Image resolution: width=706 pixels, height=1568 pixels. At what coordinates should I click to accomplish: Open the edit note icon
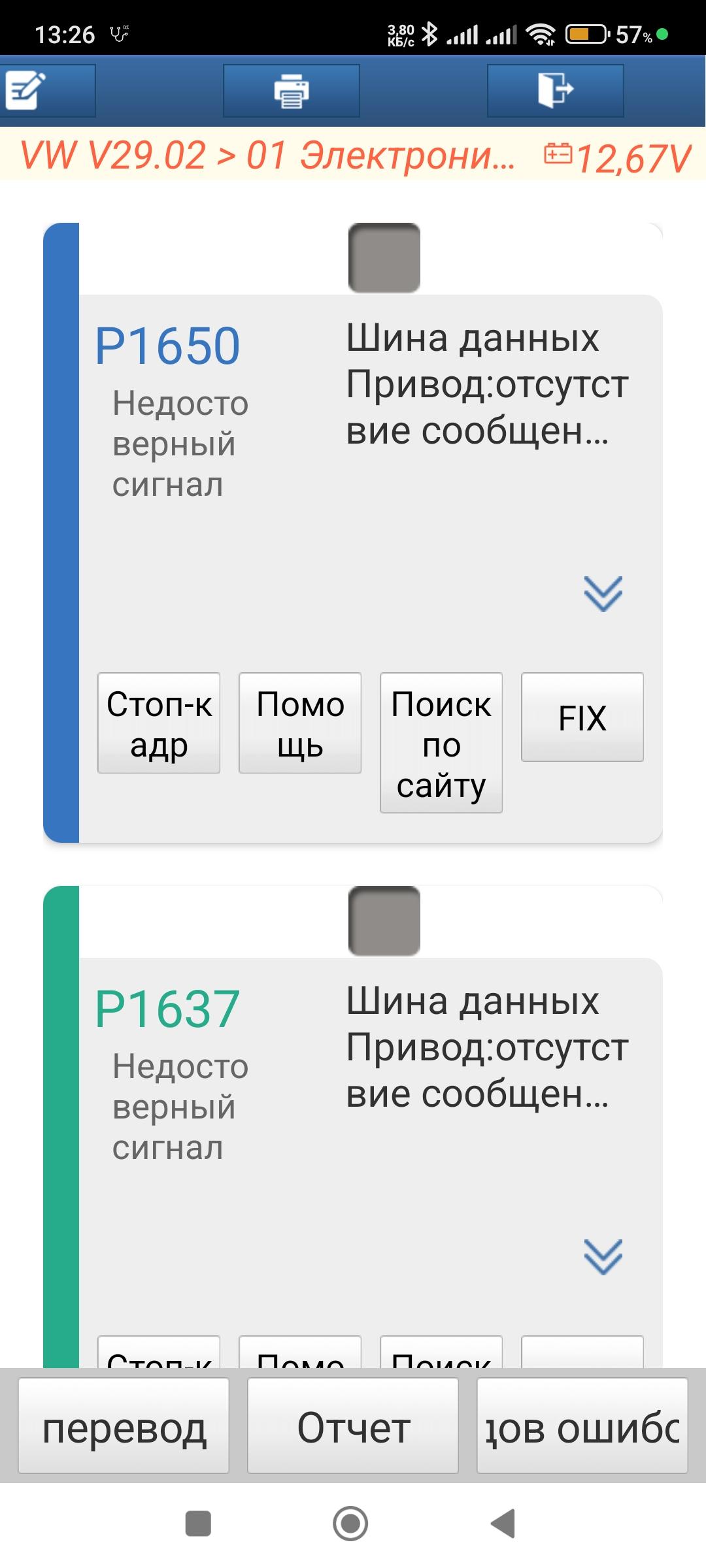[x=48, y=90]
